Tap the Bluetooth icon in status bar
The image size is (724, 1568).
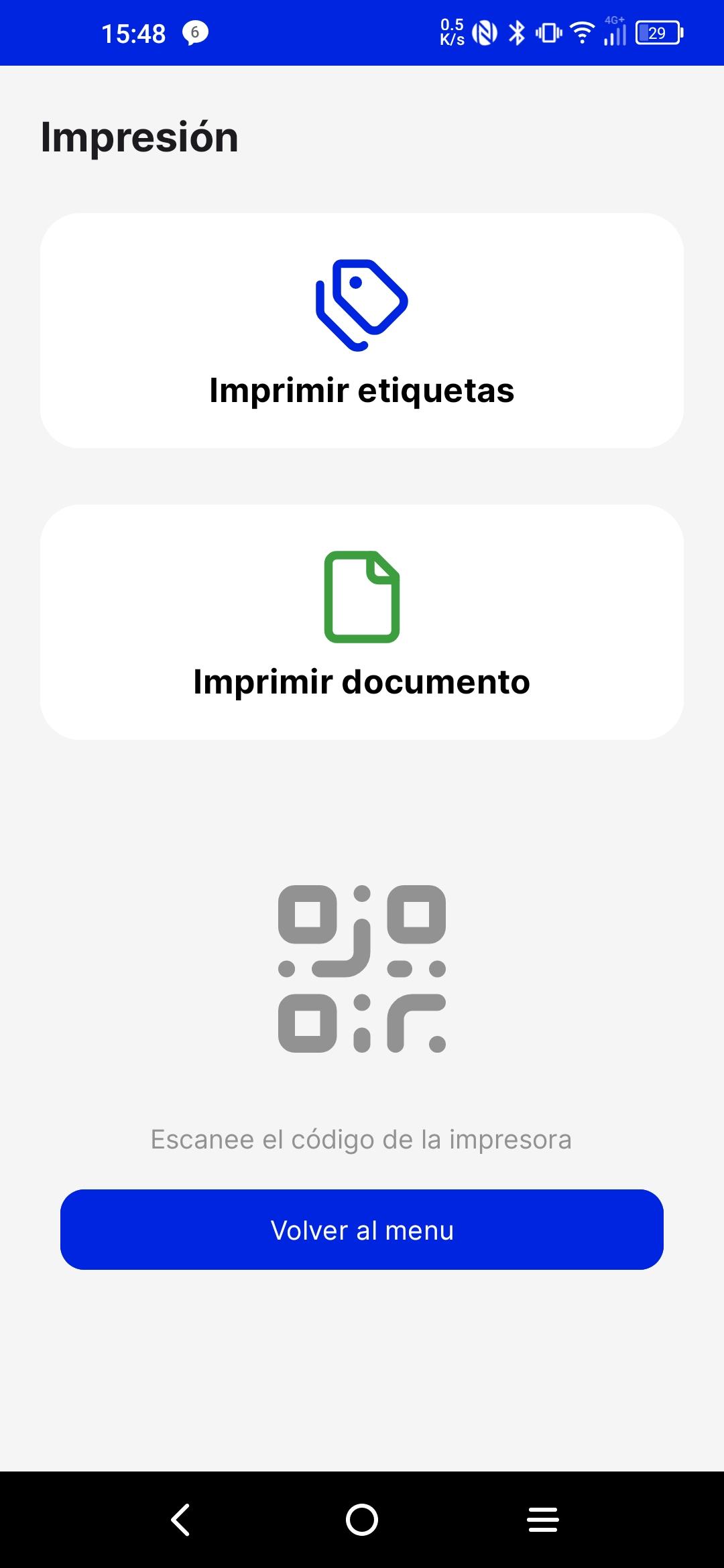tap(517, 31)
